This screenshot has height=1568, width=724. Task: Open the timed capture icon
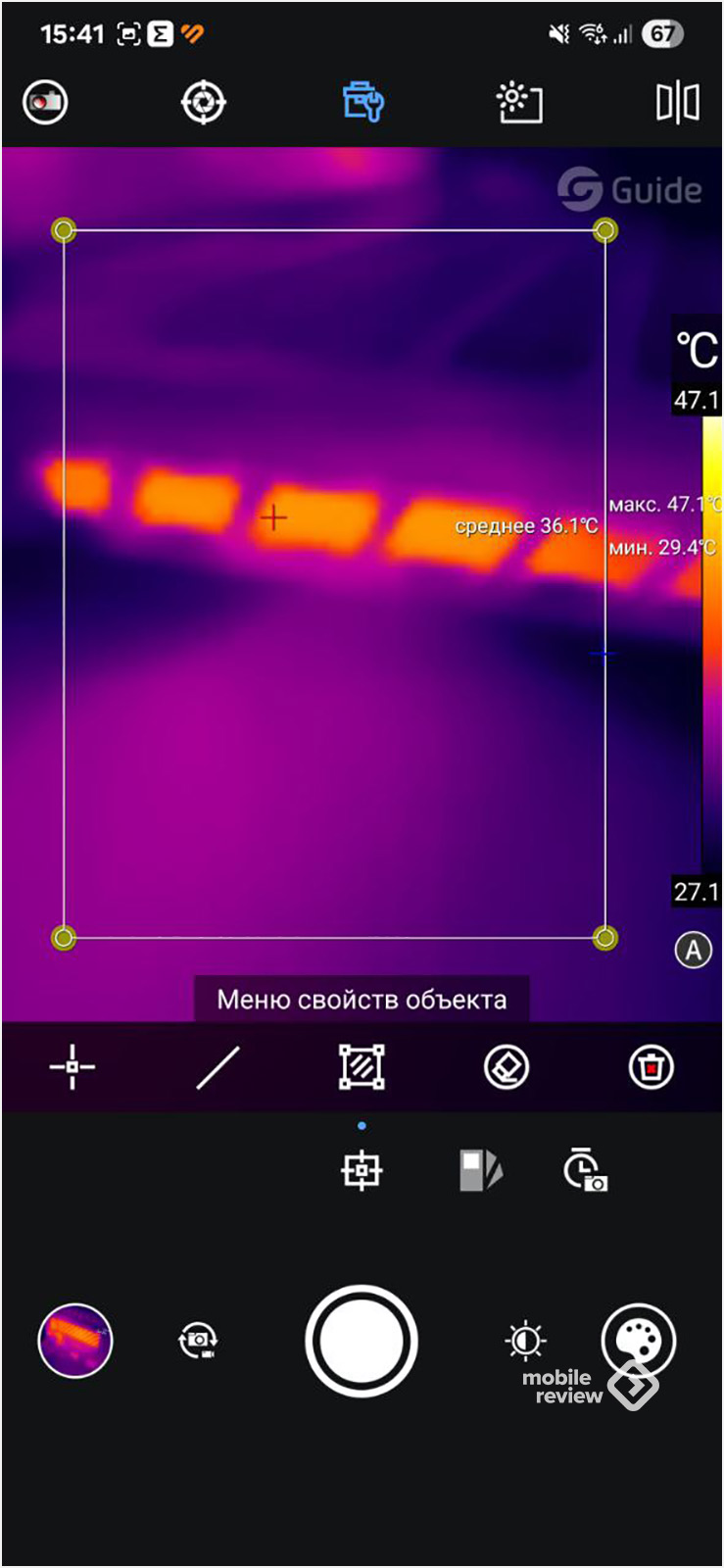pyautogui.click(x=585, y=1170)
